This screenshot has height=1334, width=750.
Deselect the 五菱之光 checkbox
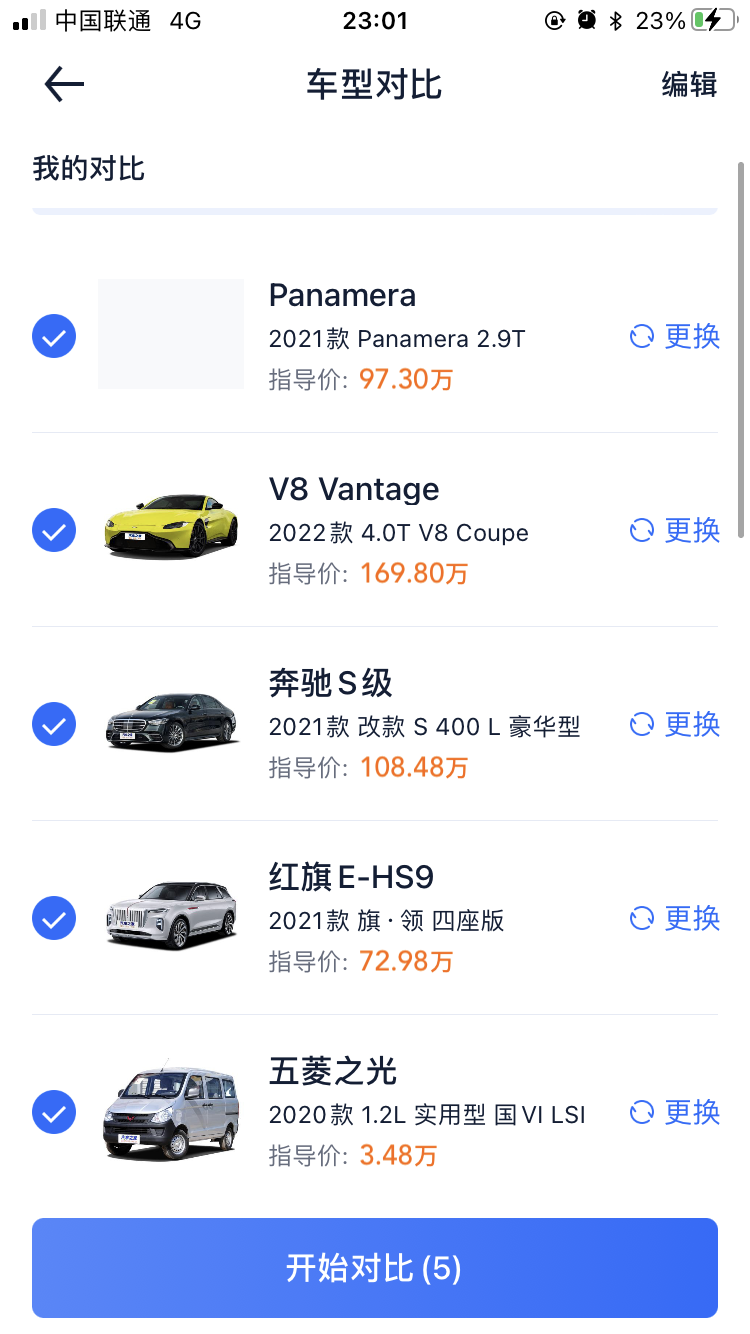pyautogui.click(x=54, y=1112)
